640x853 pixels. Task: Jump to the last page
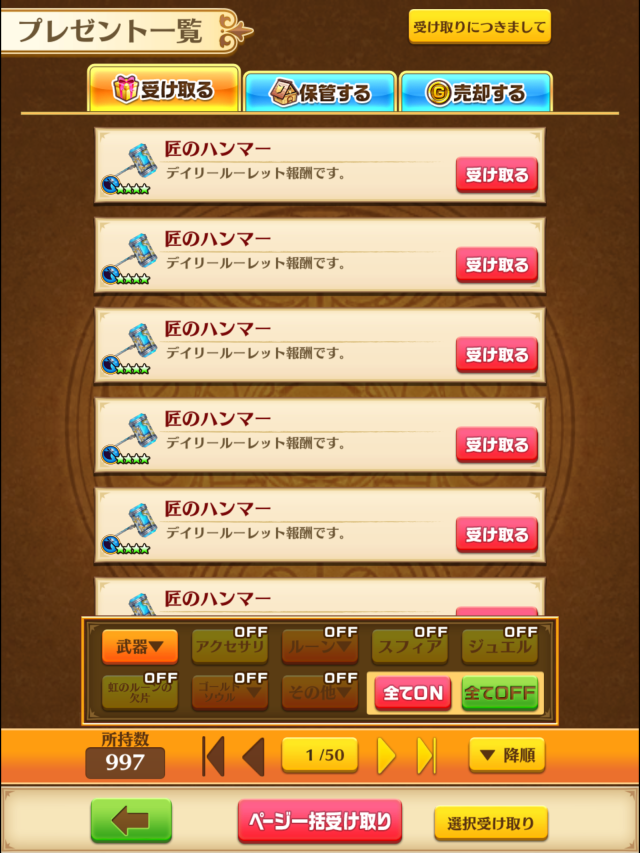pos(427,756)
